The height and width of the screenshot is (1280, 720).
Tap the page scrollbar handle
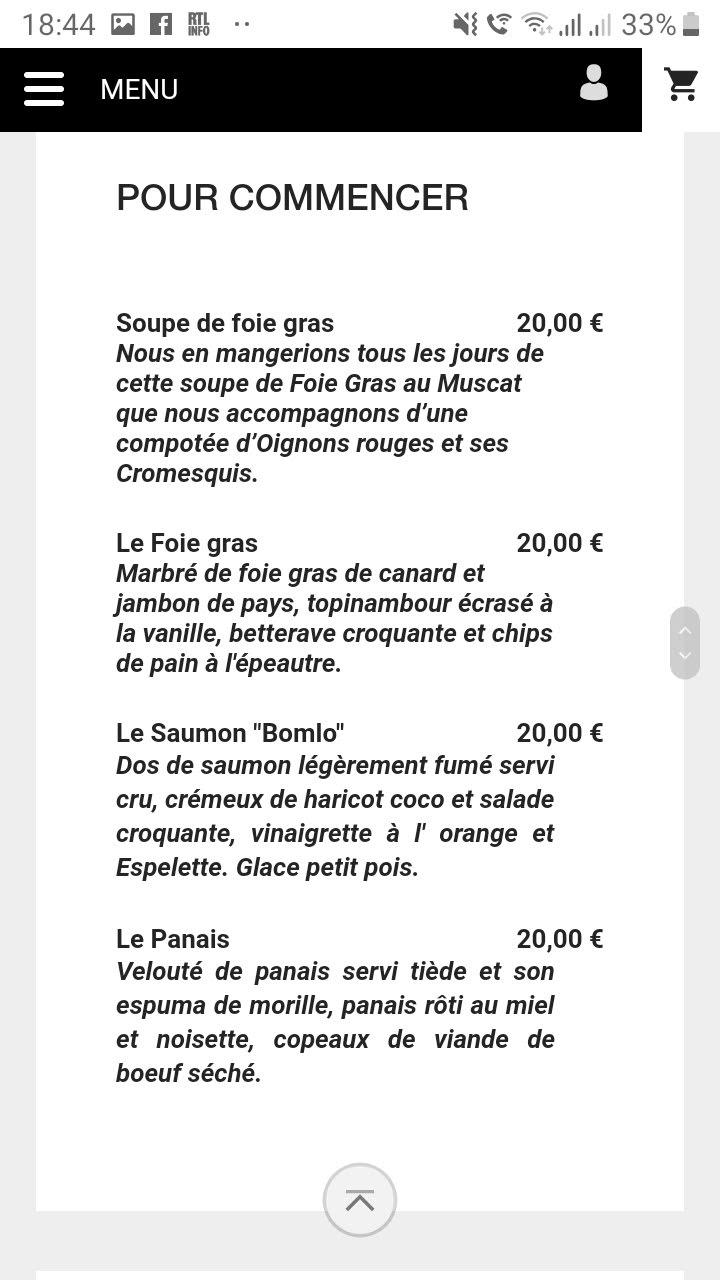pos(685,643)
